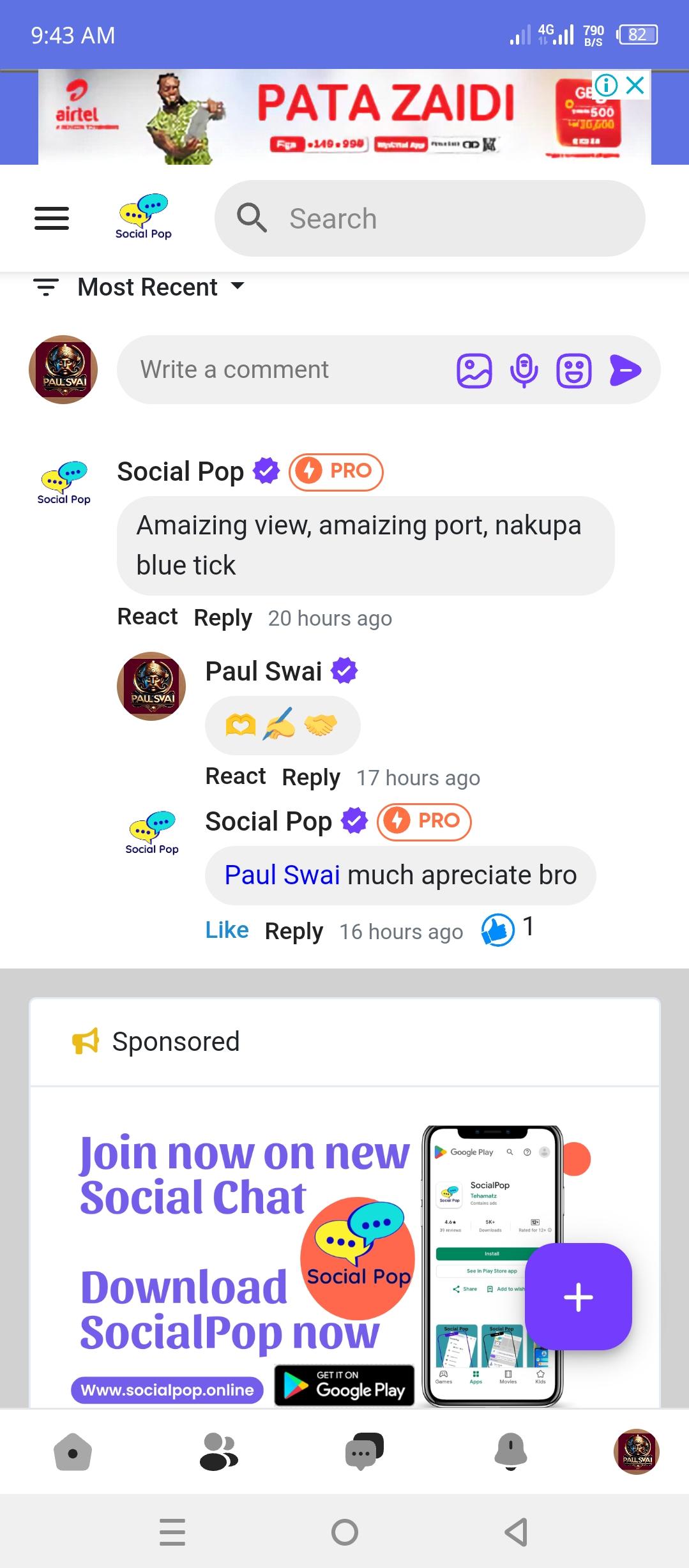Record a voice comment with microphone
Screen dimensions: 689x1568
tap(524, 370)
